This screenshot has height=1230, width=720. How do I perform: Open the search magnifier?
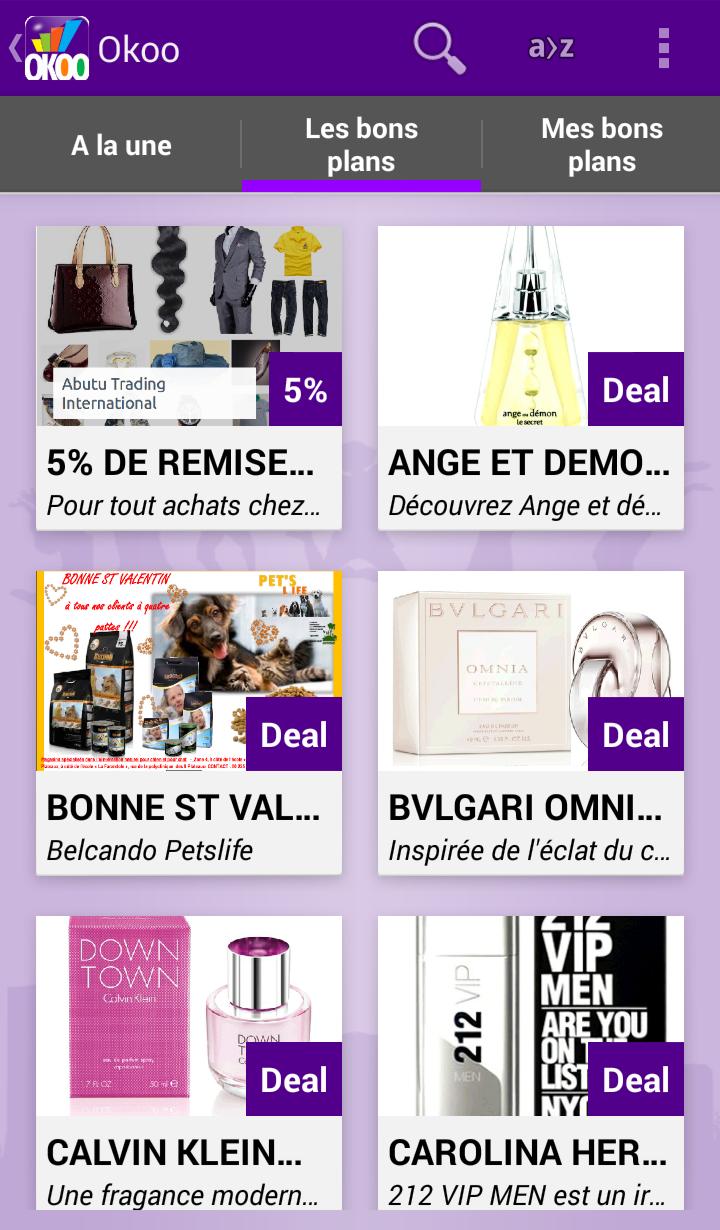click(440, 48)
